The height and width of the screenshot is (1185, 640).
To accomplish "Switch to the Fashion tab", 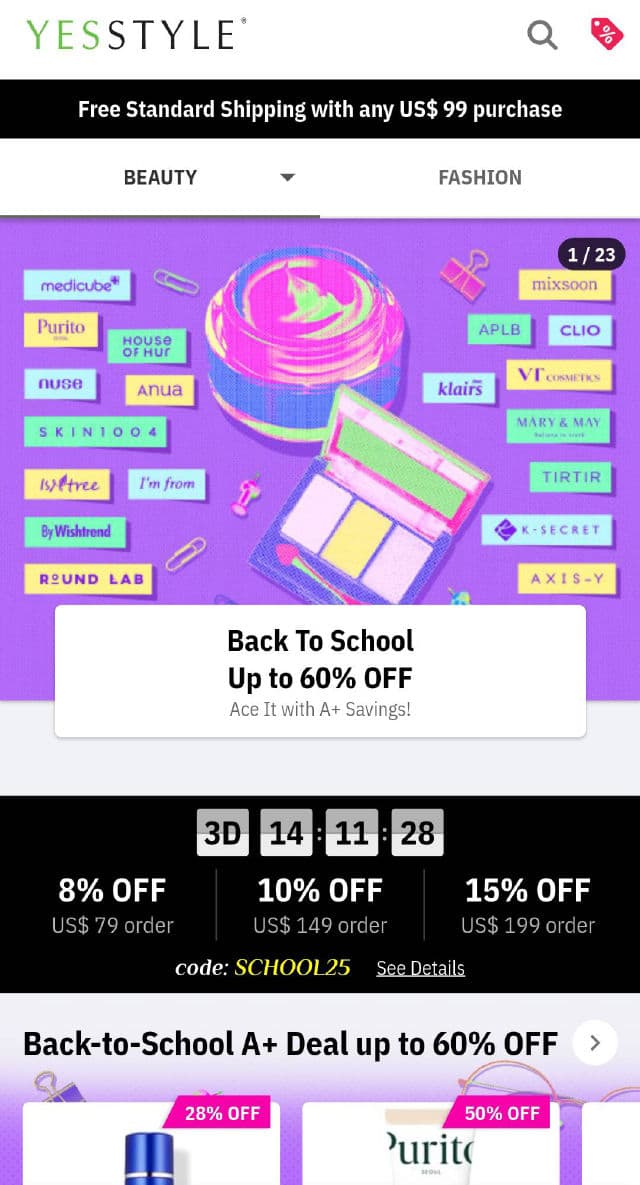I will click(x=480, y=178).
